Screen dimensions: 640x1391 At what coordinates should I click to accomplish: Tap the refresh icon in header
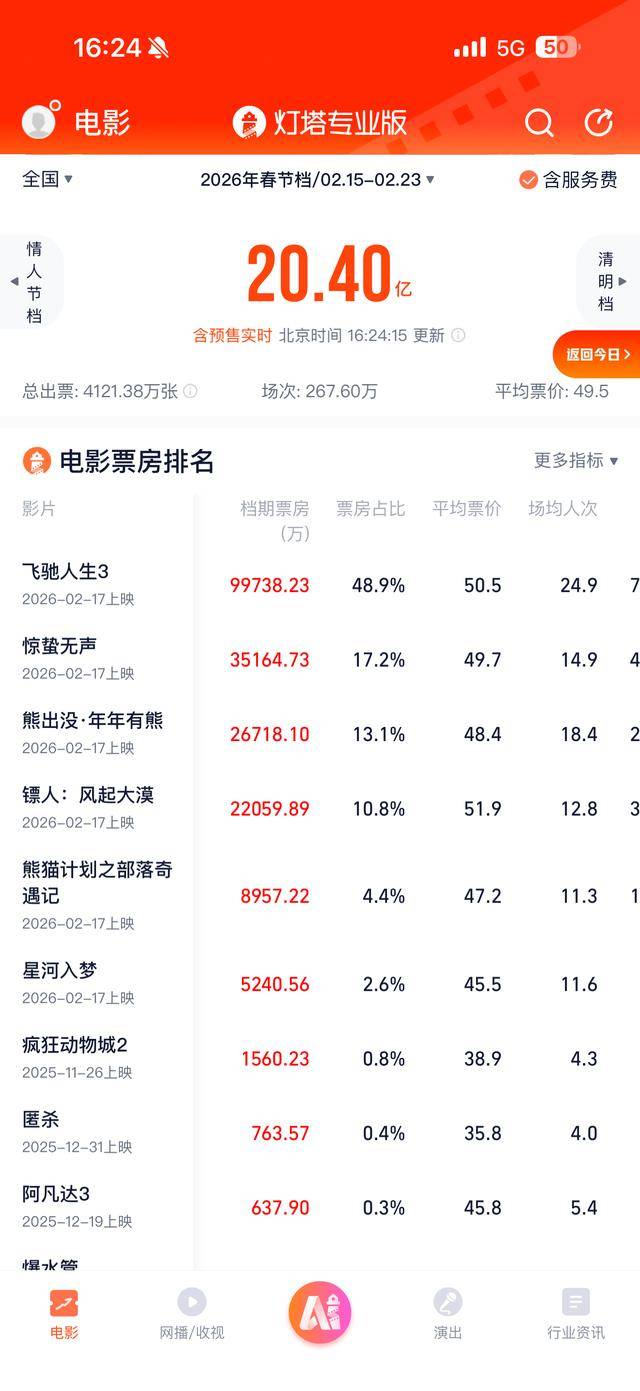click(598, 122)
